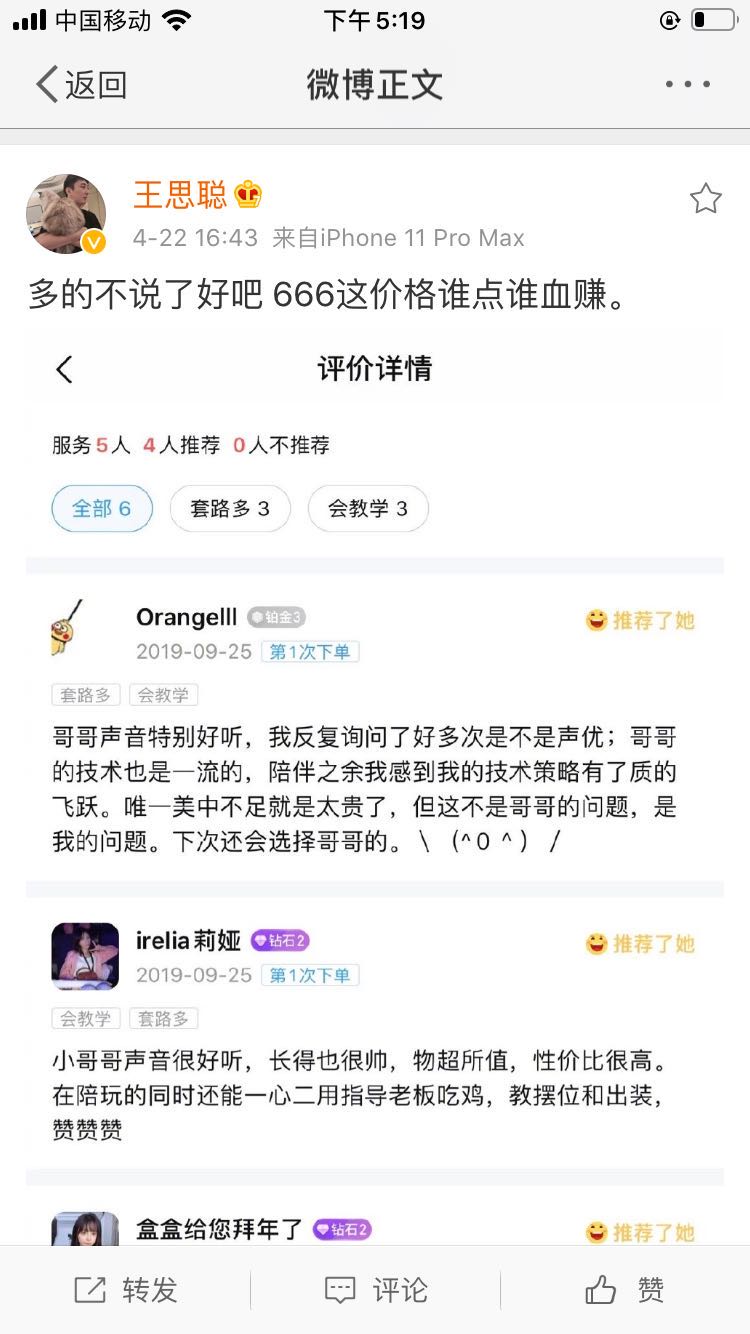Screen dimensions: 750x1334
Task: Repost this Weibo via 转发
Action: [126, 1290]
